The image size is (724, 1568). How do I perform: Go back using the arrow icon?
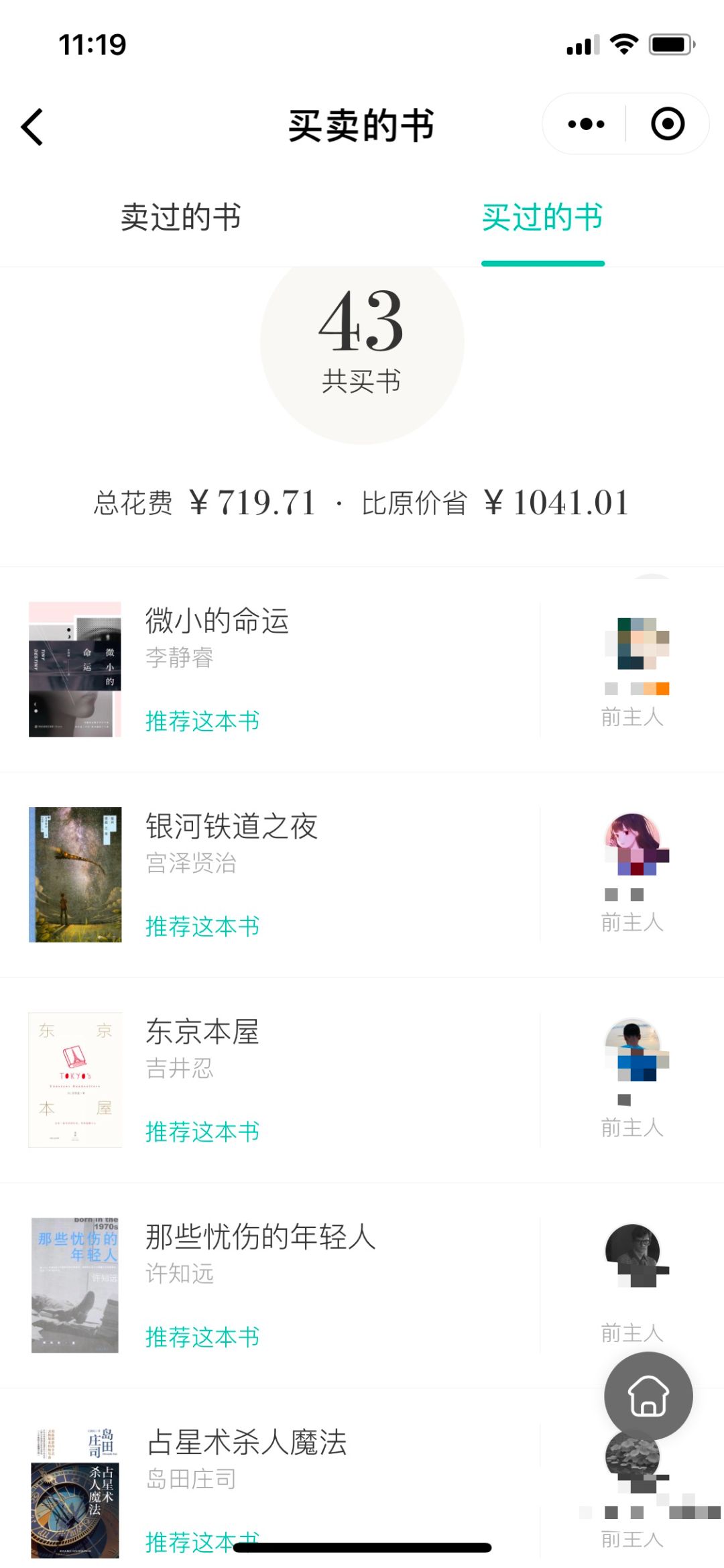(32, 127)
